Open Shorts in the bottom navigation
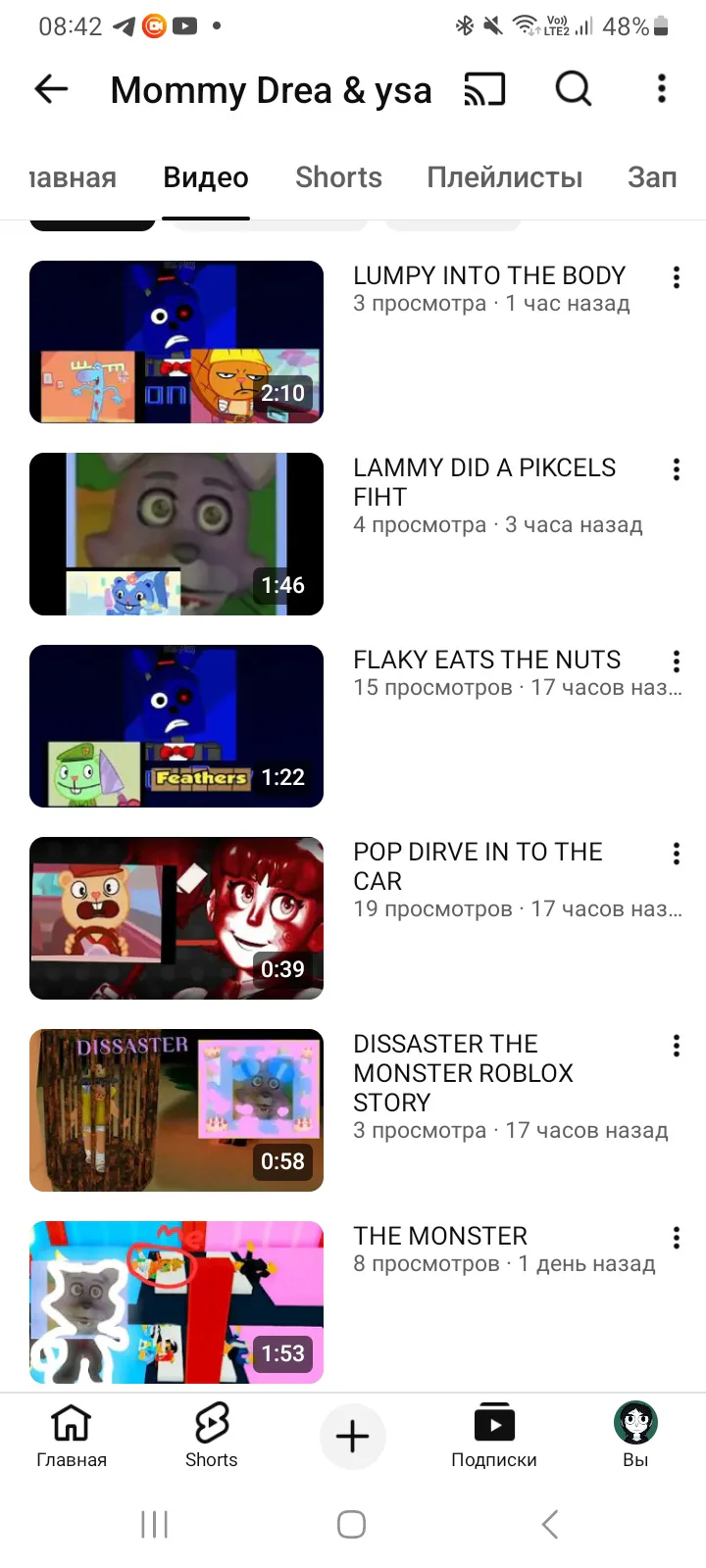706x1568 pixels. (211, 1434)
